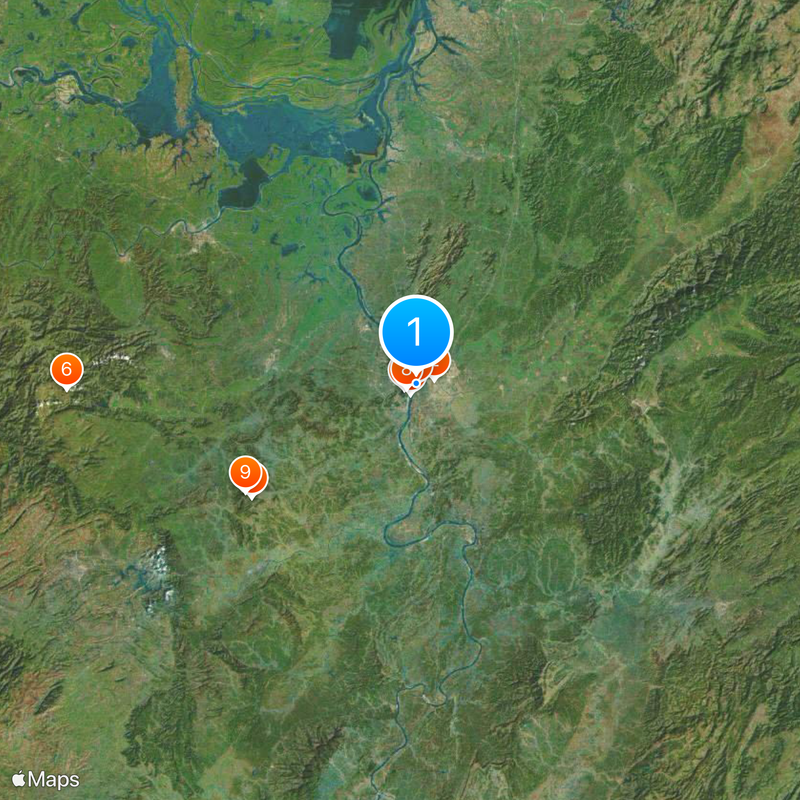Open the orange map pin numbered 6
The width and height of the screenshot is (800, 800).
pyautogui.click(x=66, y=370)
